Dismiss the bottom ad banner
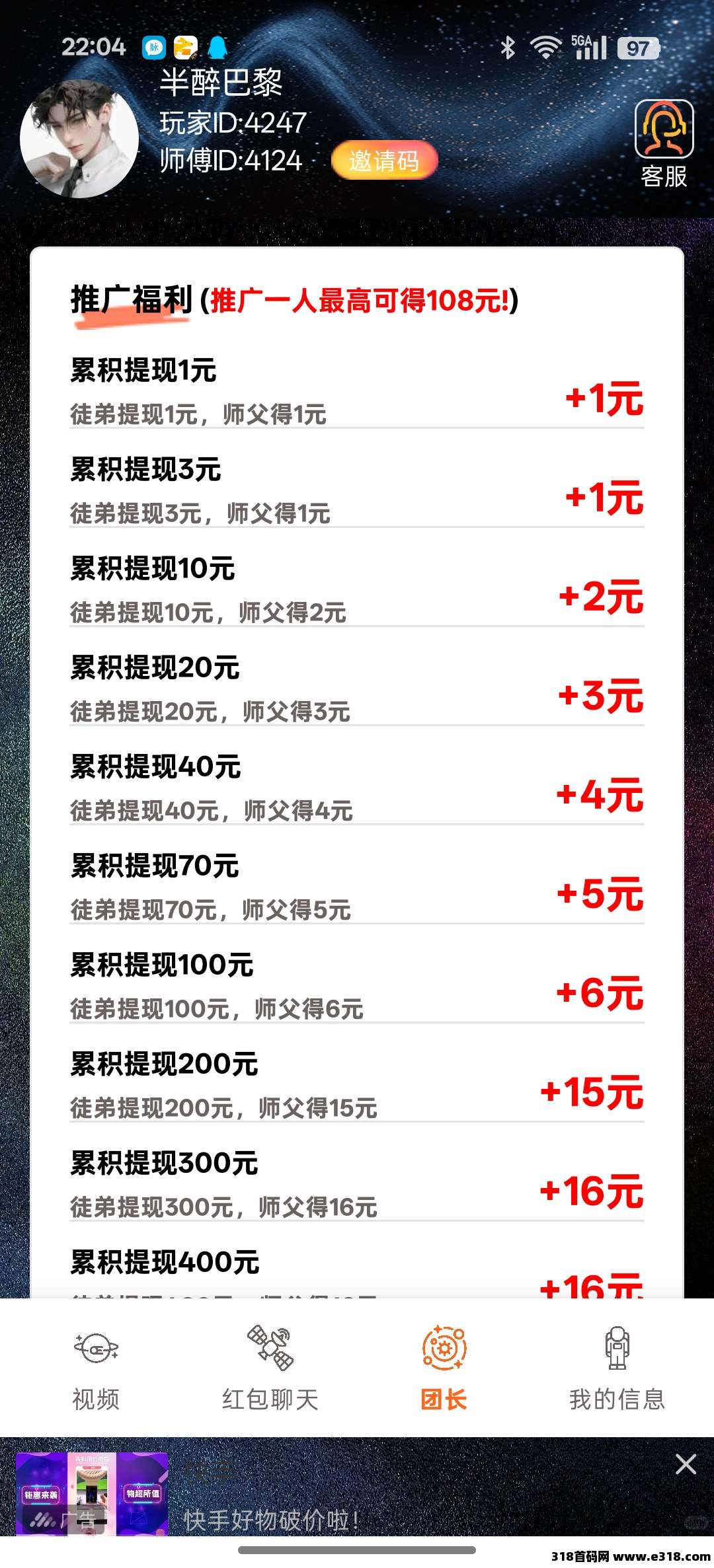714x1568 pixels. (686, 1464)
